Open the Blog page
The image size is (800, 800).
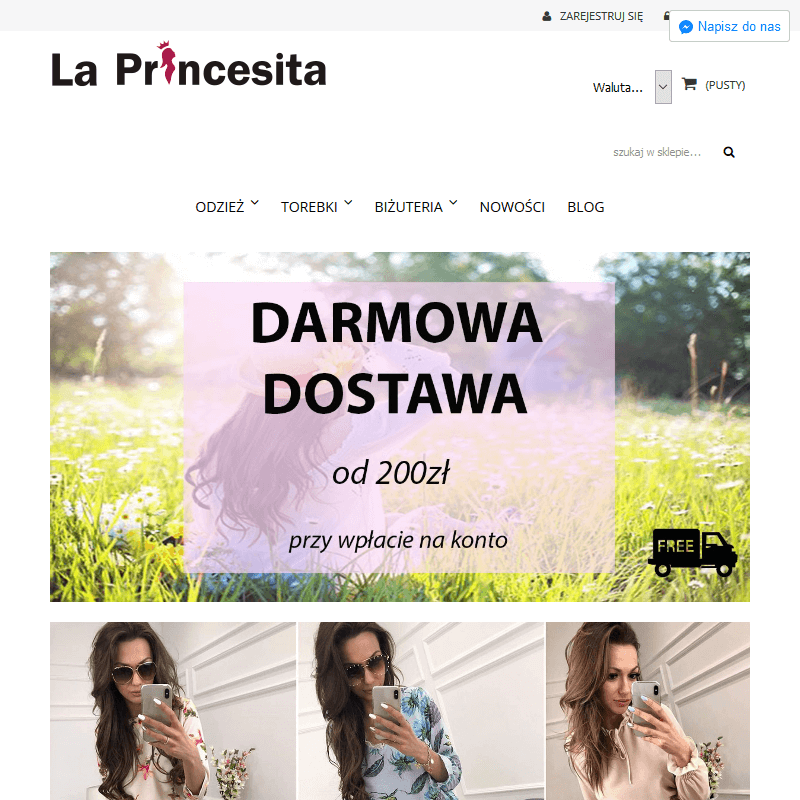point(586,207)
